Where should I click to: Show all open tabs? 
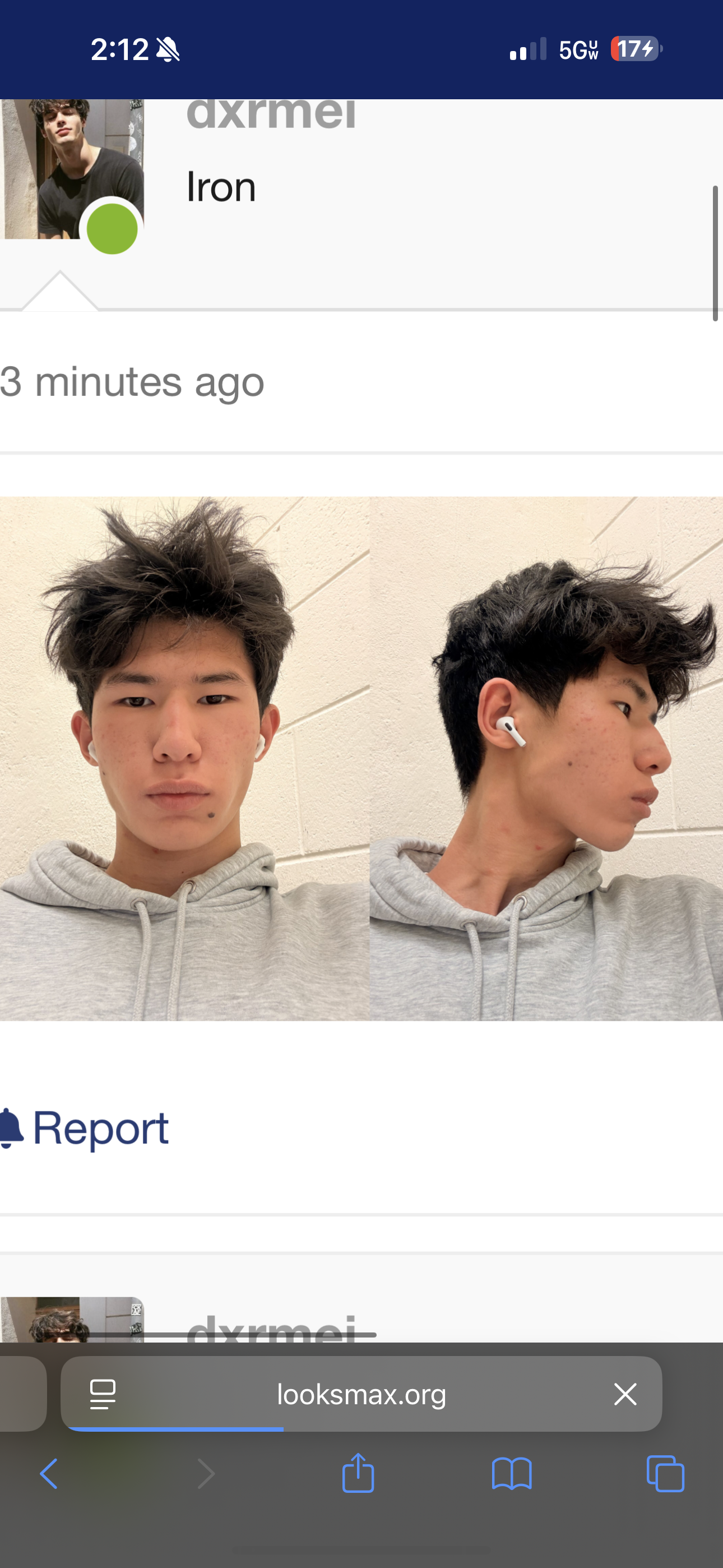[665, 1474]
